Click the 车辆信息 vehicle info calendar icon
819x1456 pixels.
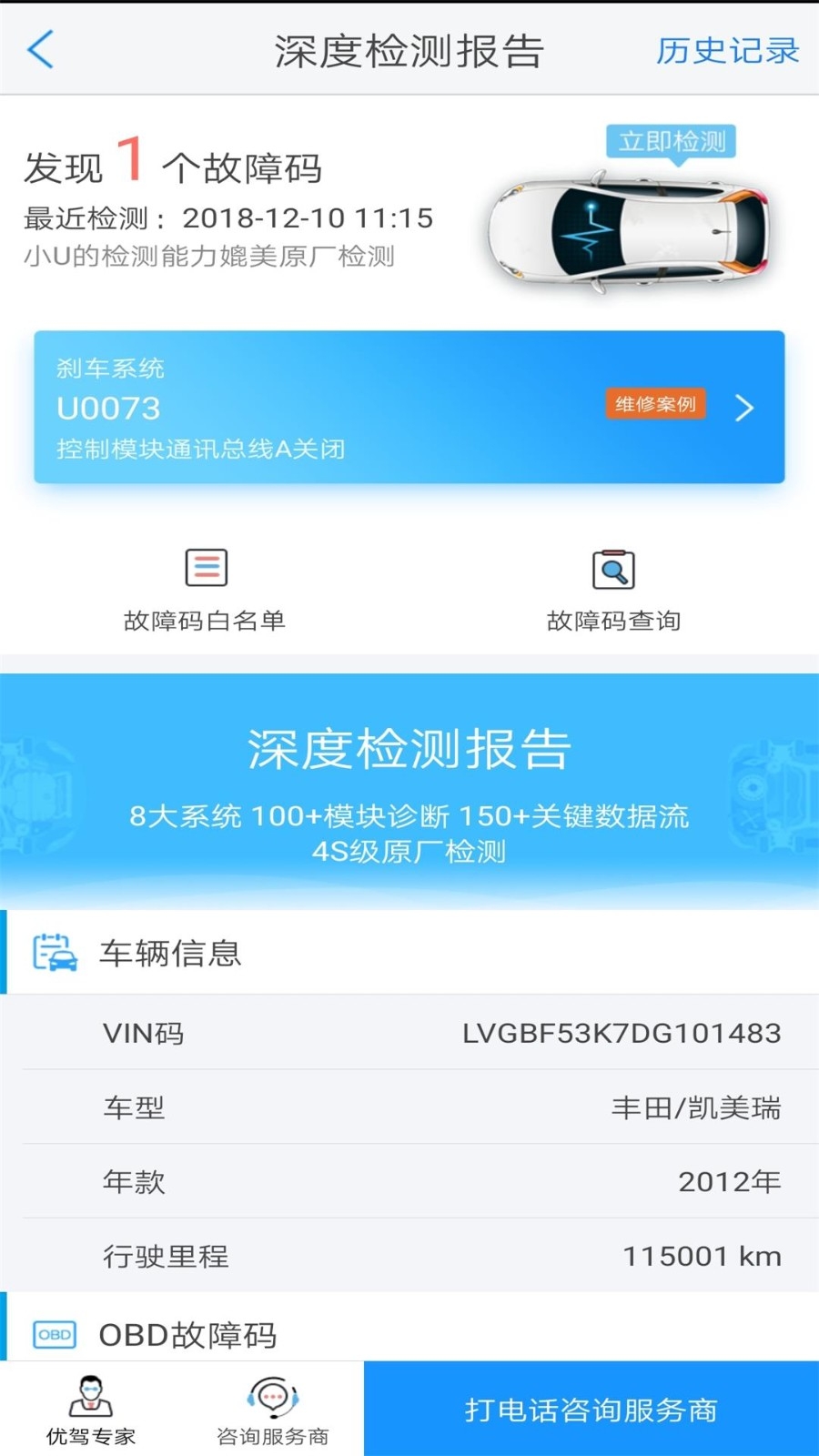(53, 953)
